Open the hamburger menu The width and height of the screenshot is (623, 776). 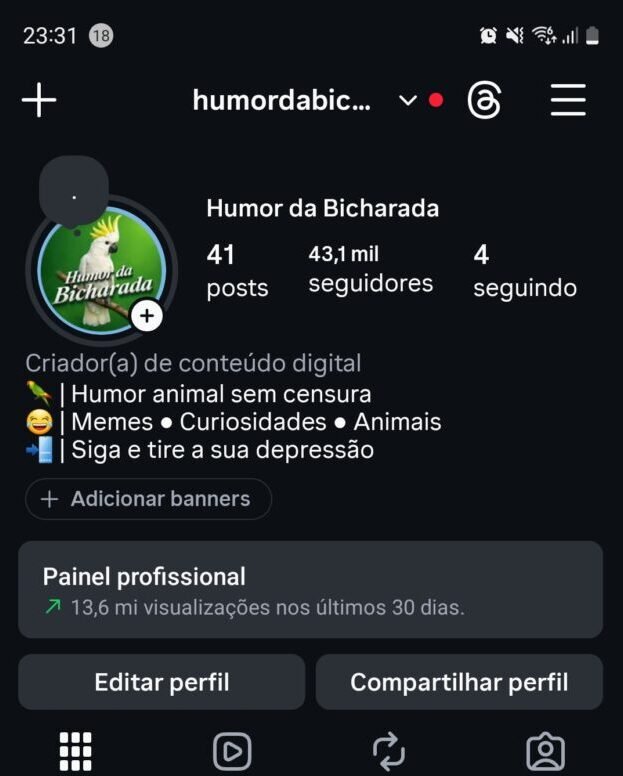(568, 100)
